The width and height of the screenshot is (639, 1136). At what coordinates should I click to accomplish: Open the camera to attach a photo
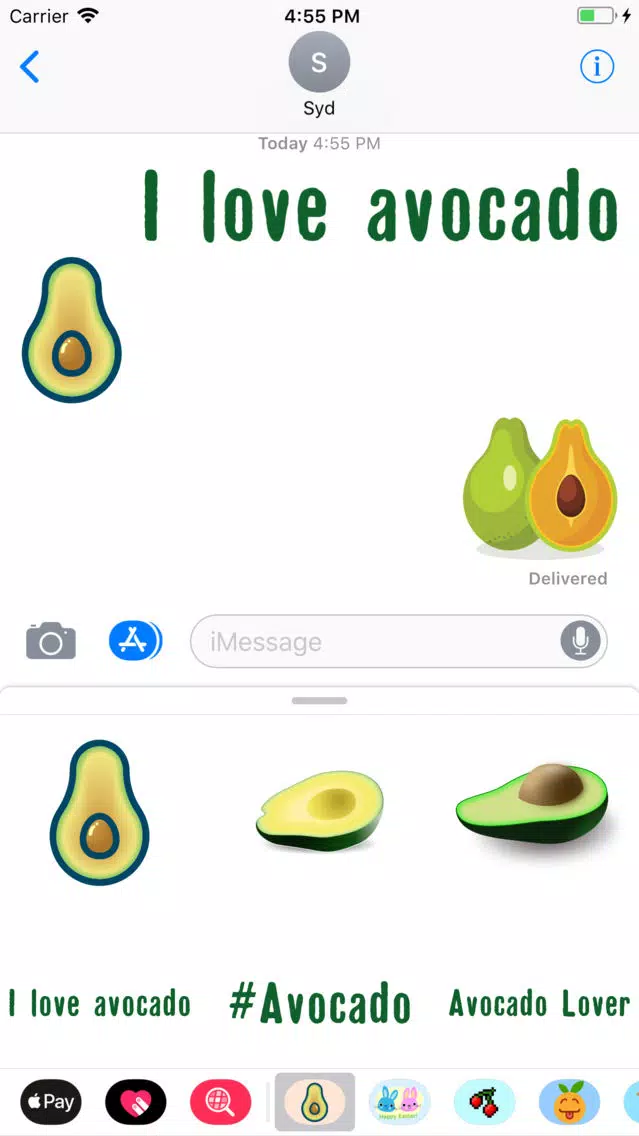tap(51, 641)
